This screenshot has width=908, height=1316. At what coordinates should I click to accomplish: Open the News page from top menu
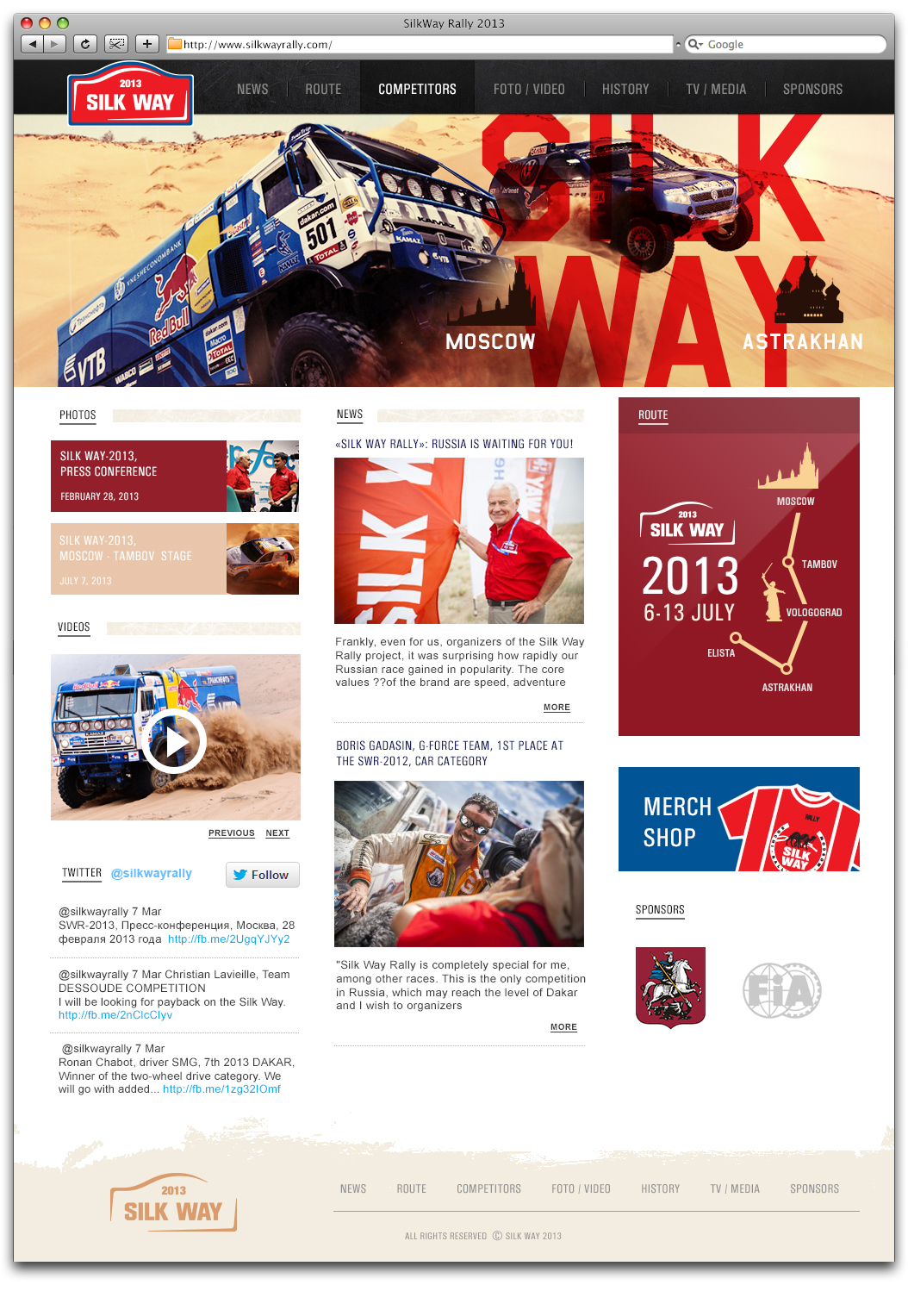pos(252,89)
